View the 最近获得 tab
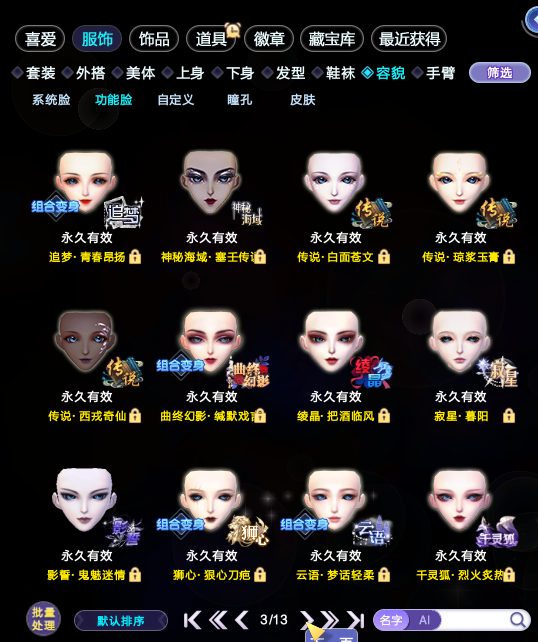The width and height of the screenshot is (538, 642). (x=409, y=39)
